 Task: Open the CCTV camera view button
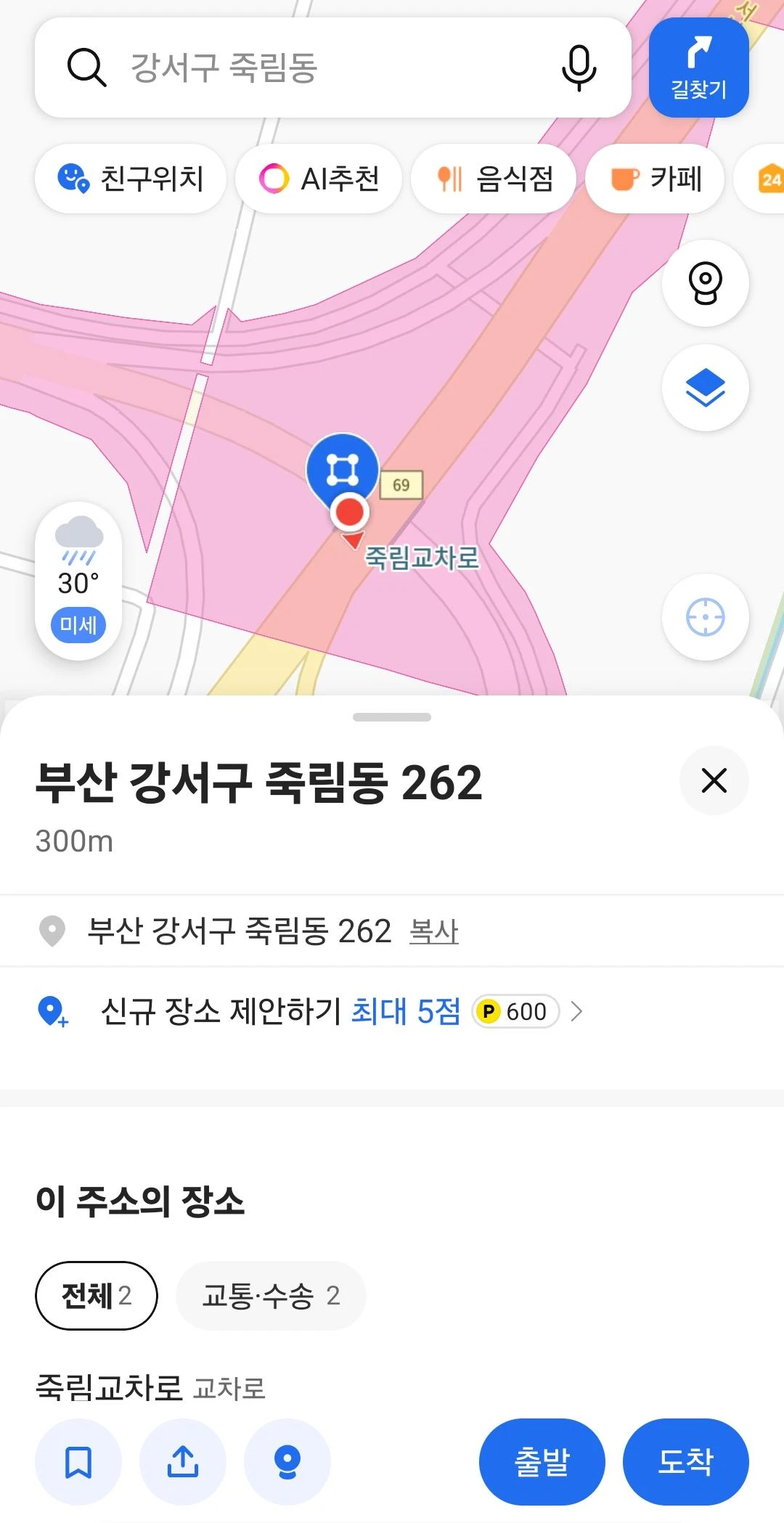click(705, 283)
